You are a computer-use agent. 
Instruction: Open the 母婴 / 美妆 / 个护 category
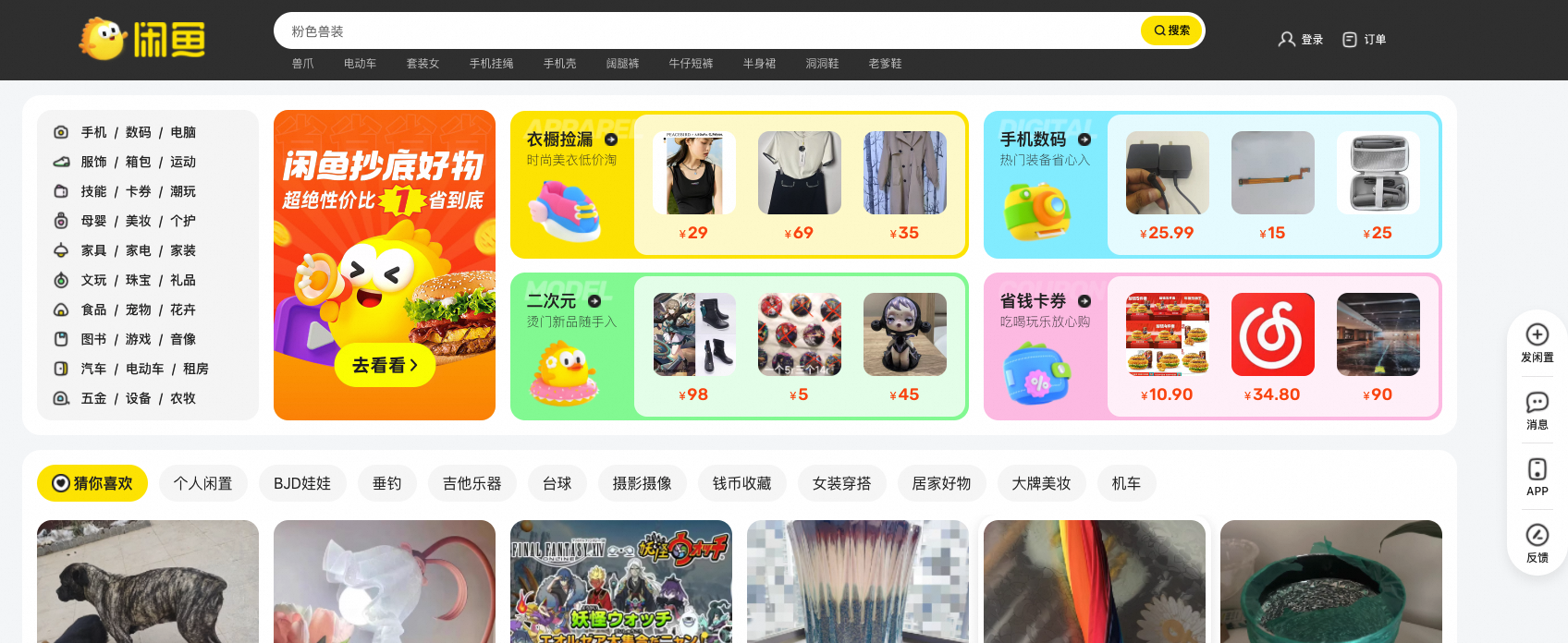[138, 221]
